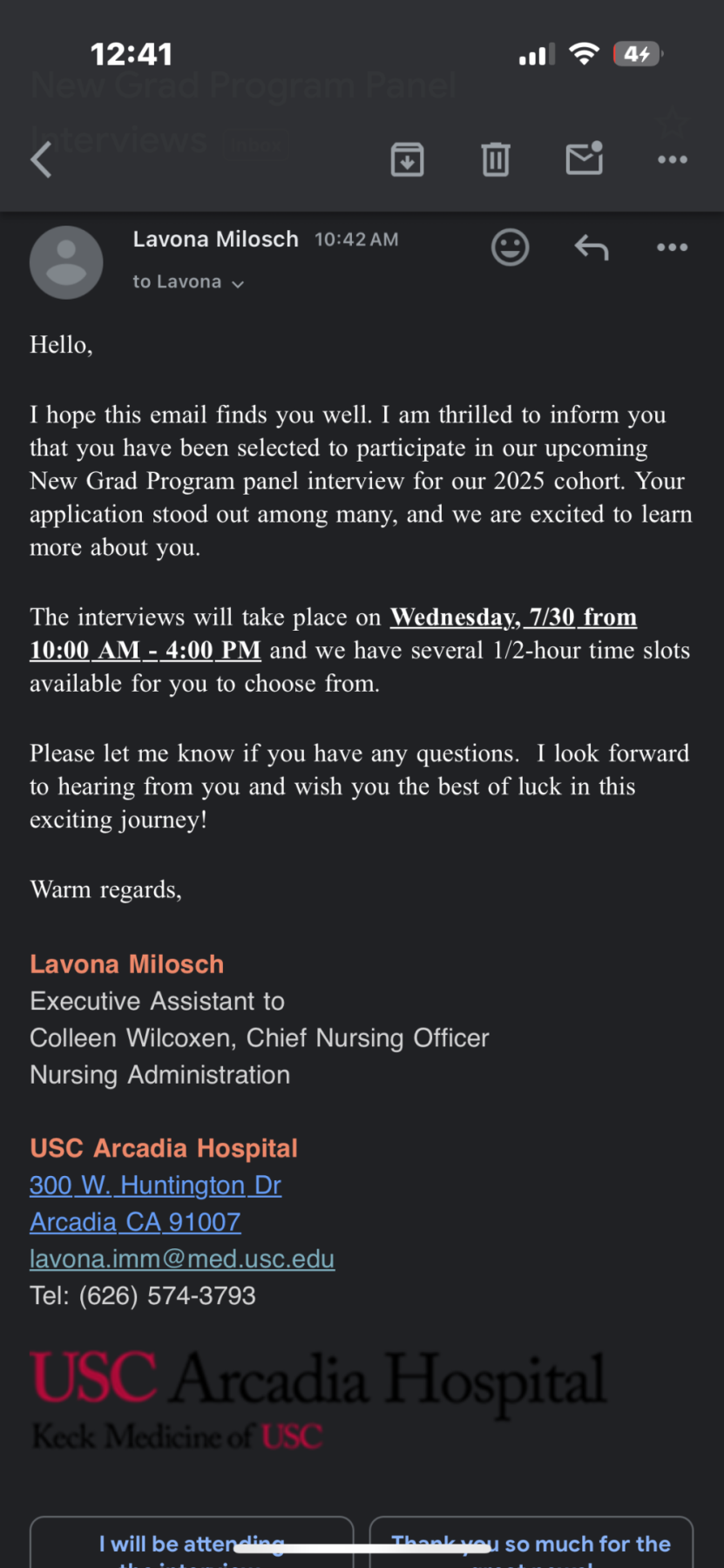724x1568 pixels.
Task: Go back to the inbox
Action: point(41,159)
